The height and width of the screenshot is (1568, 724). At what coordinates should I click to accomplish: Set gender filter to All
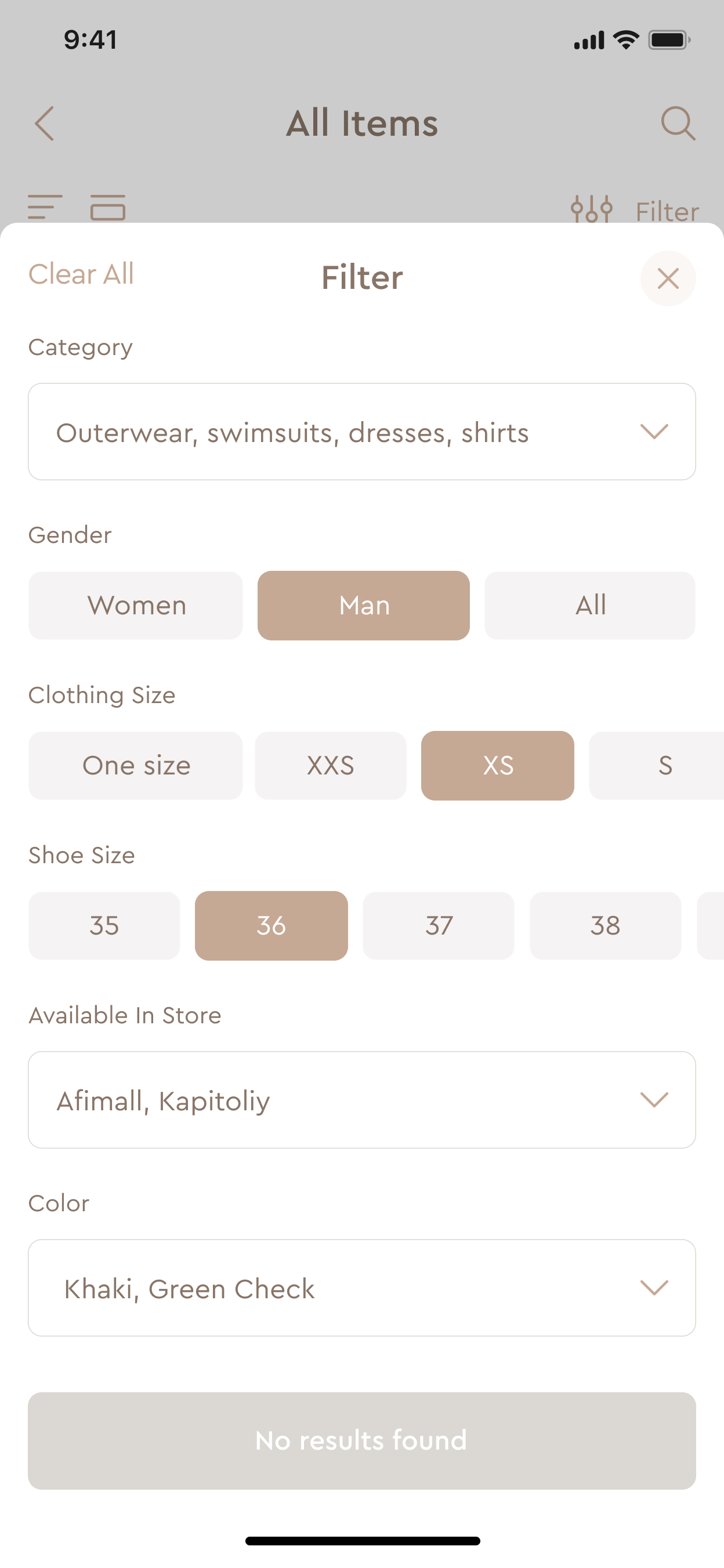(589, 606)
